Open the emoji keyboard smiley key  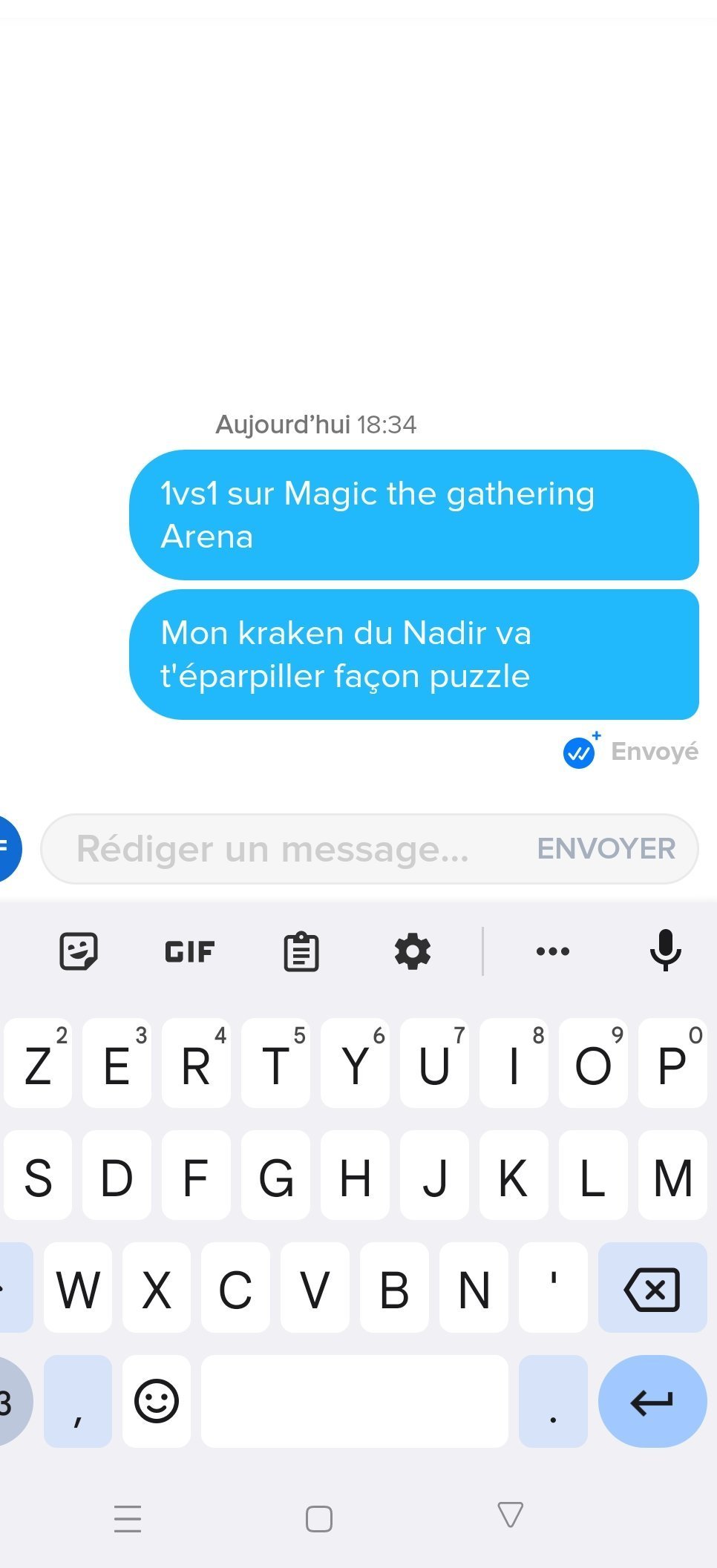(x=157, y=1401)
